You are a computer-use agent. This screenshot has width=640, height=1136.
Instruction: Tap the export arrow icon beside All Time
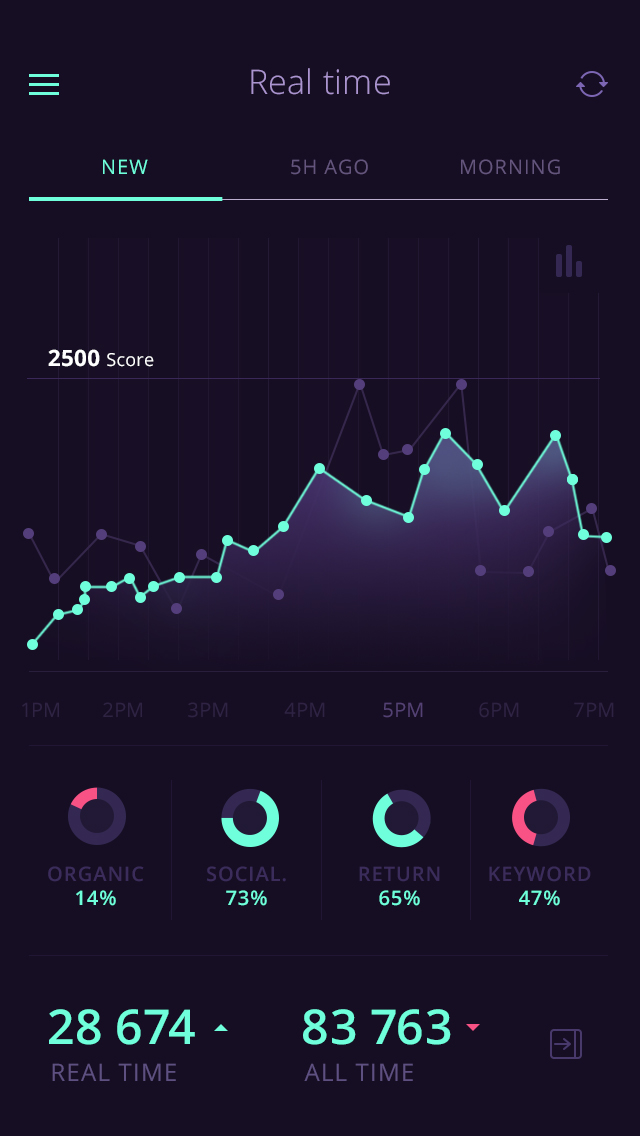point(565,1044)
